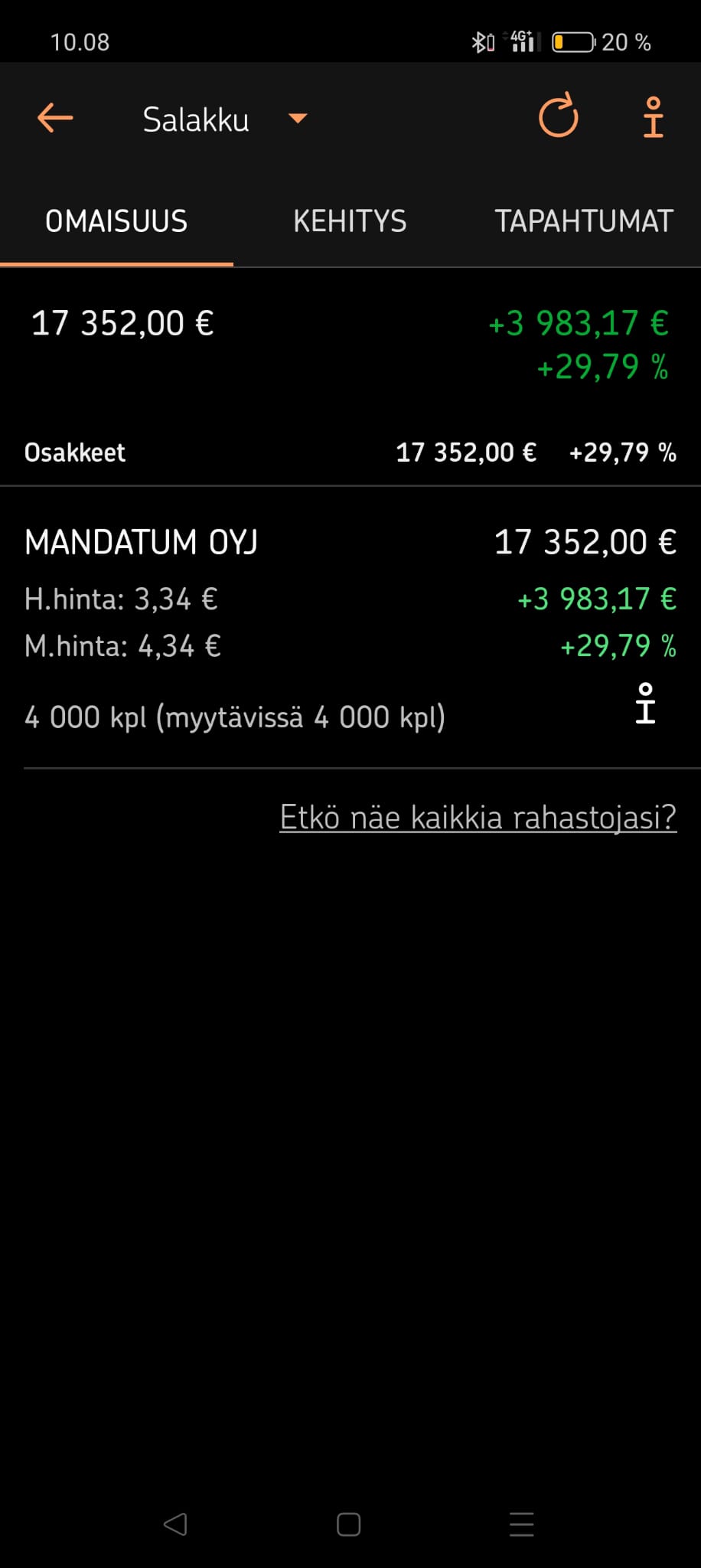This screenshot has height=1568, width=701.
Task: Open 'Etkö näe kaikkia rahastojasi?' link
Action: point(478,817)
